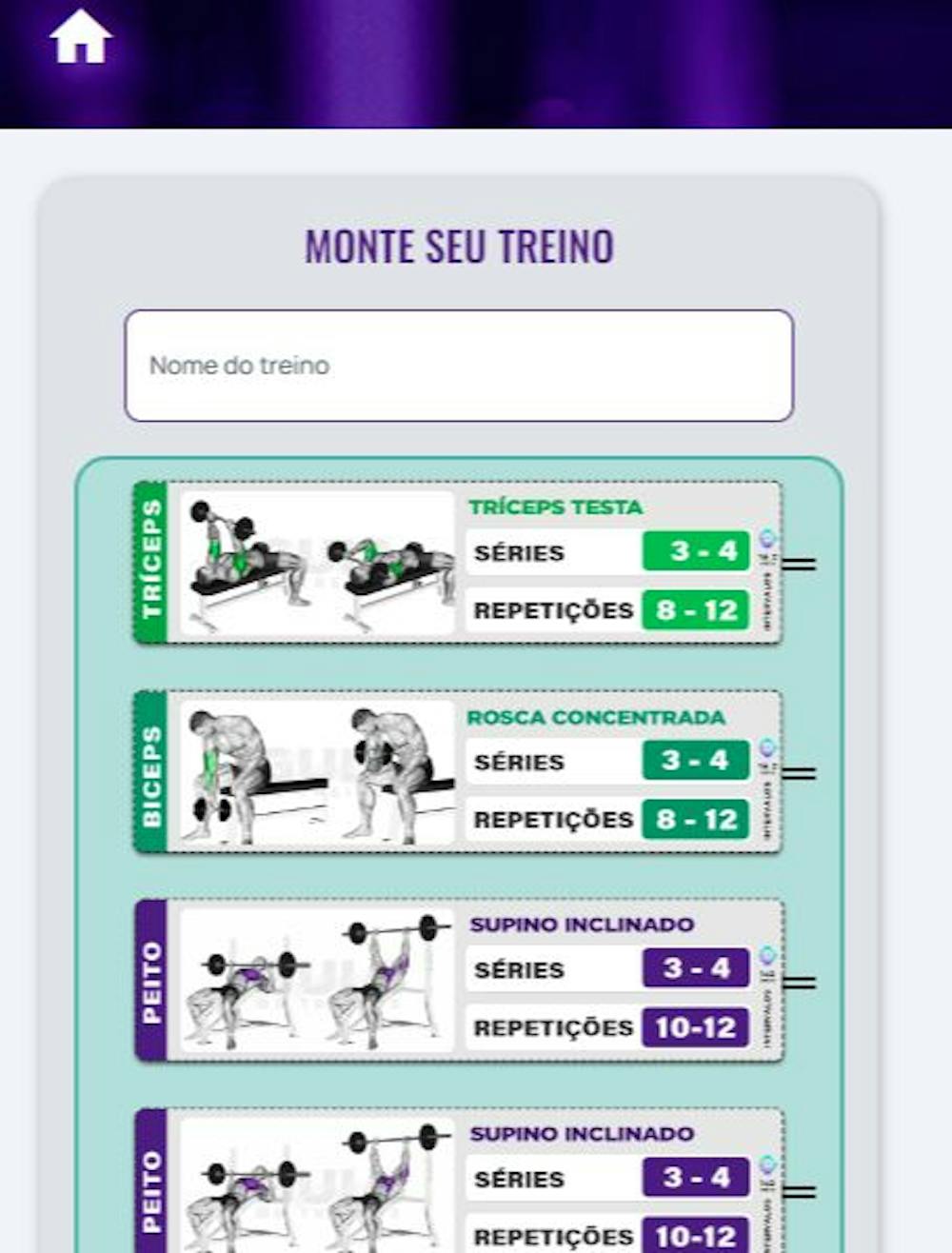Select the Rosca Concentrada exercise card
Screen dimensions: 952x1253
pyautogui.click(x=457, y=772)
